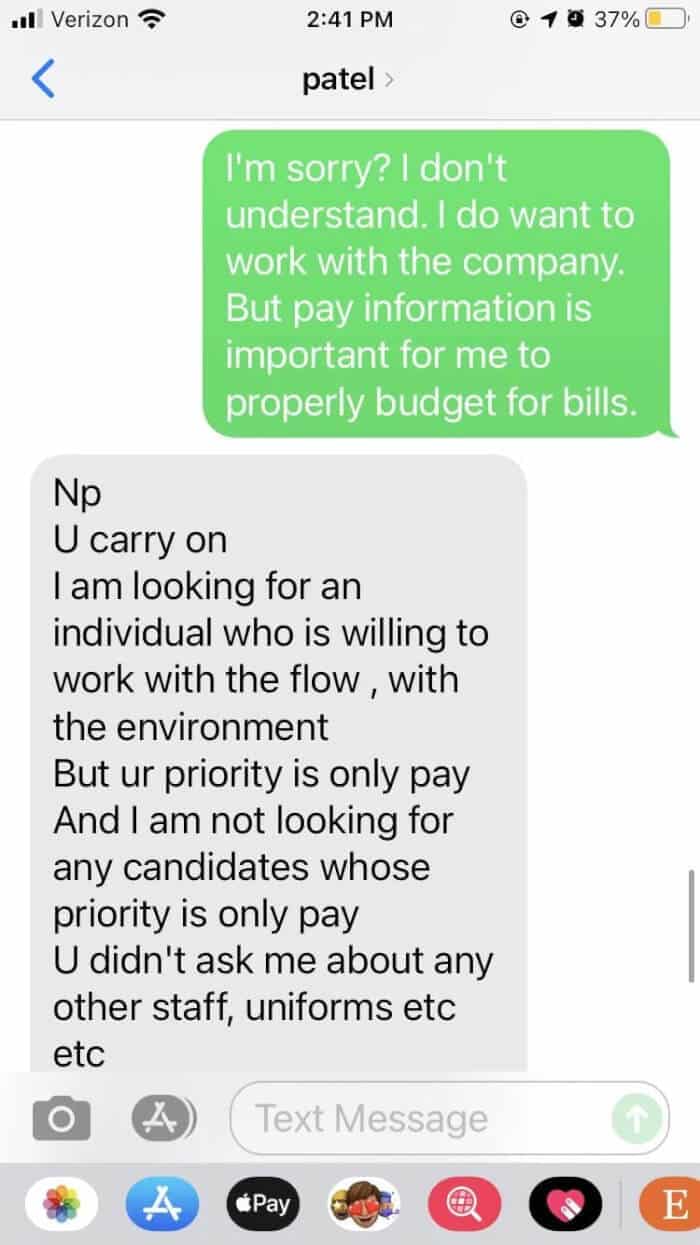The image size is (700, 1245).
Task: Open the Etsy app in the app strip
Action: pyautogui.click(x=669, y=1203)
